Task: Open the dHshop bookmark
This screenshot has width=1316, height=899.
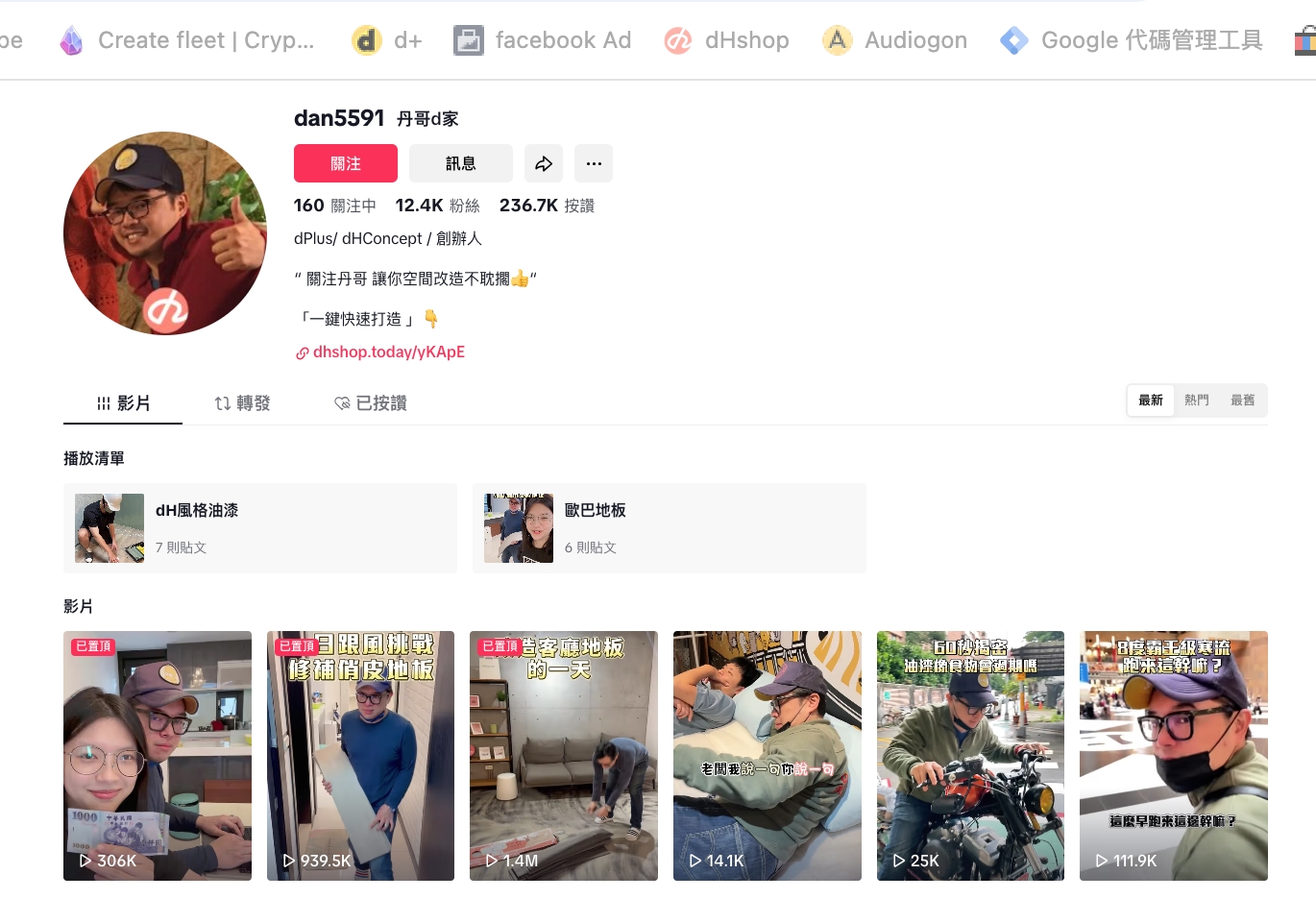Action: pyautogui.click(x=727, y=40)
